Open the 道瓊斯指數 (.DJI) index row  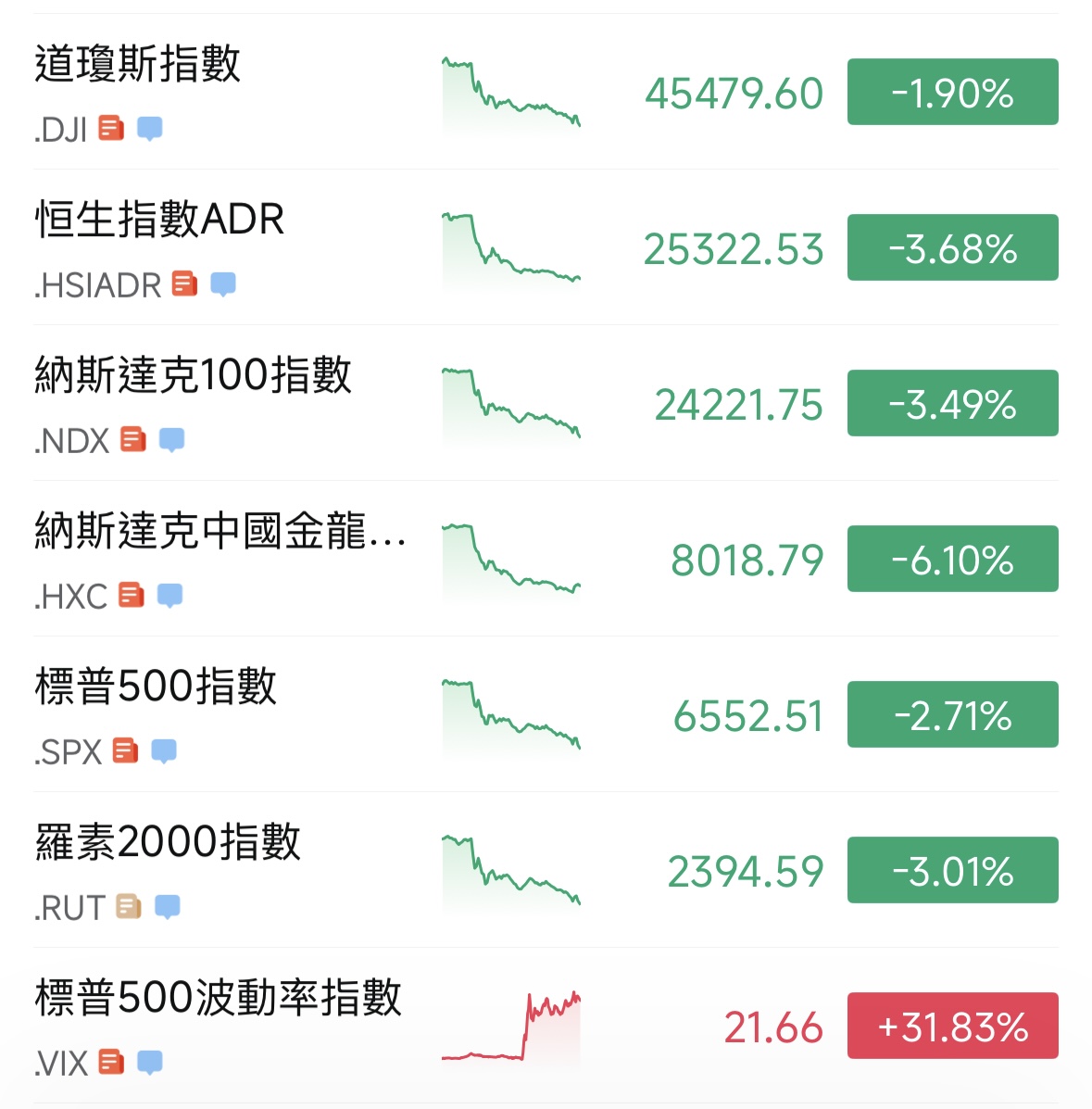tap(138, 65)
